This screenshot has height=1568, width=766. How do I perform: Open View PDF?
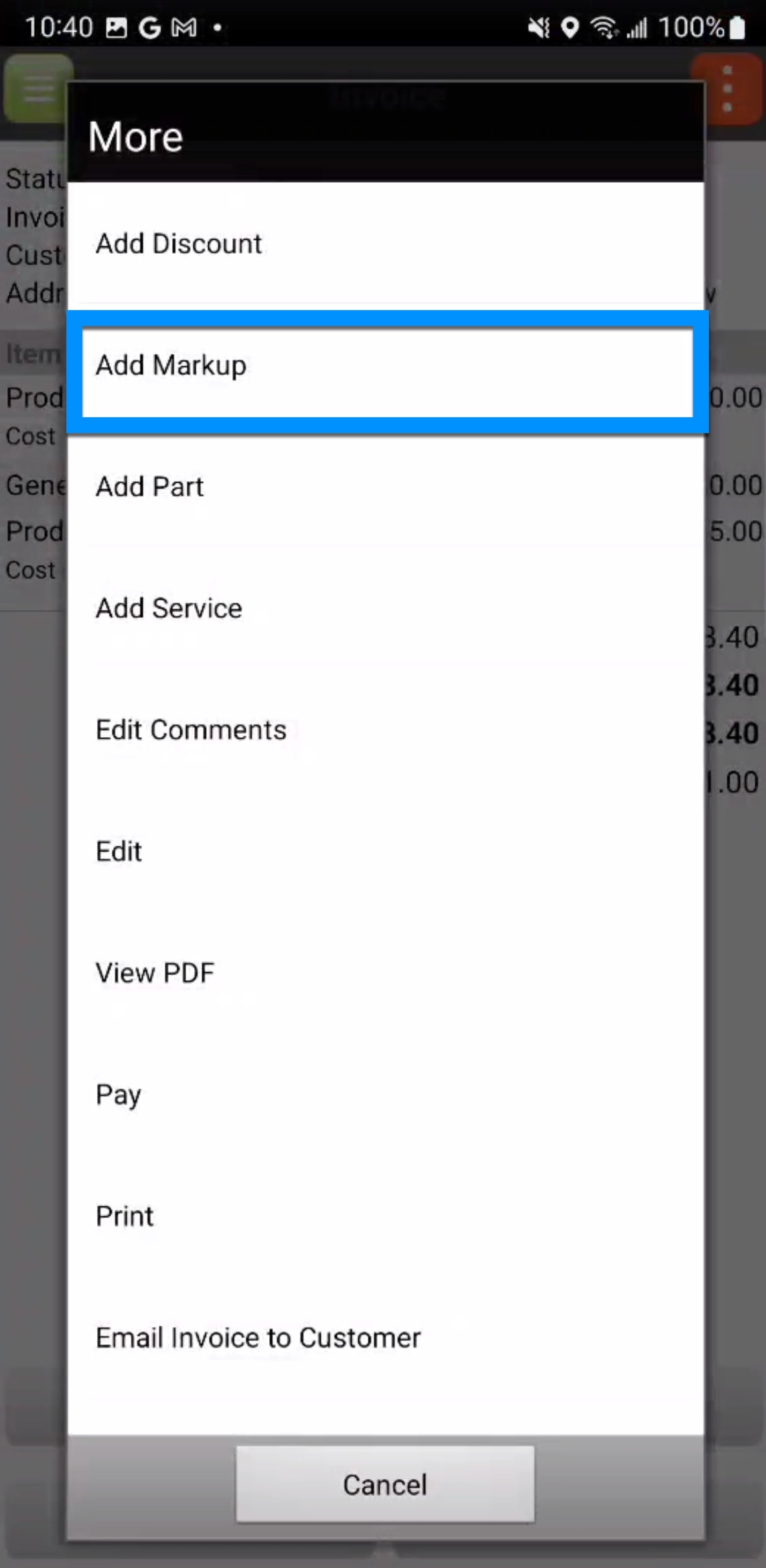tap(385, 973)
